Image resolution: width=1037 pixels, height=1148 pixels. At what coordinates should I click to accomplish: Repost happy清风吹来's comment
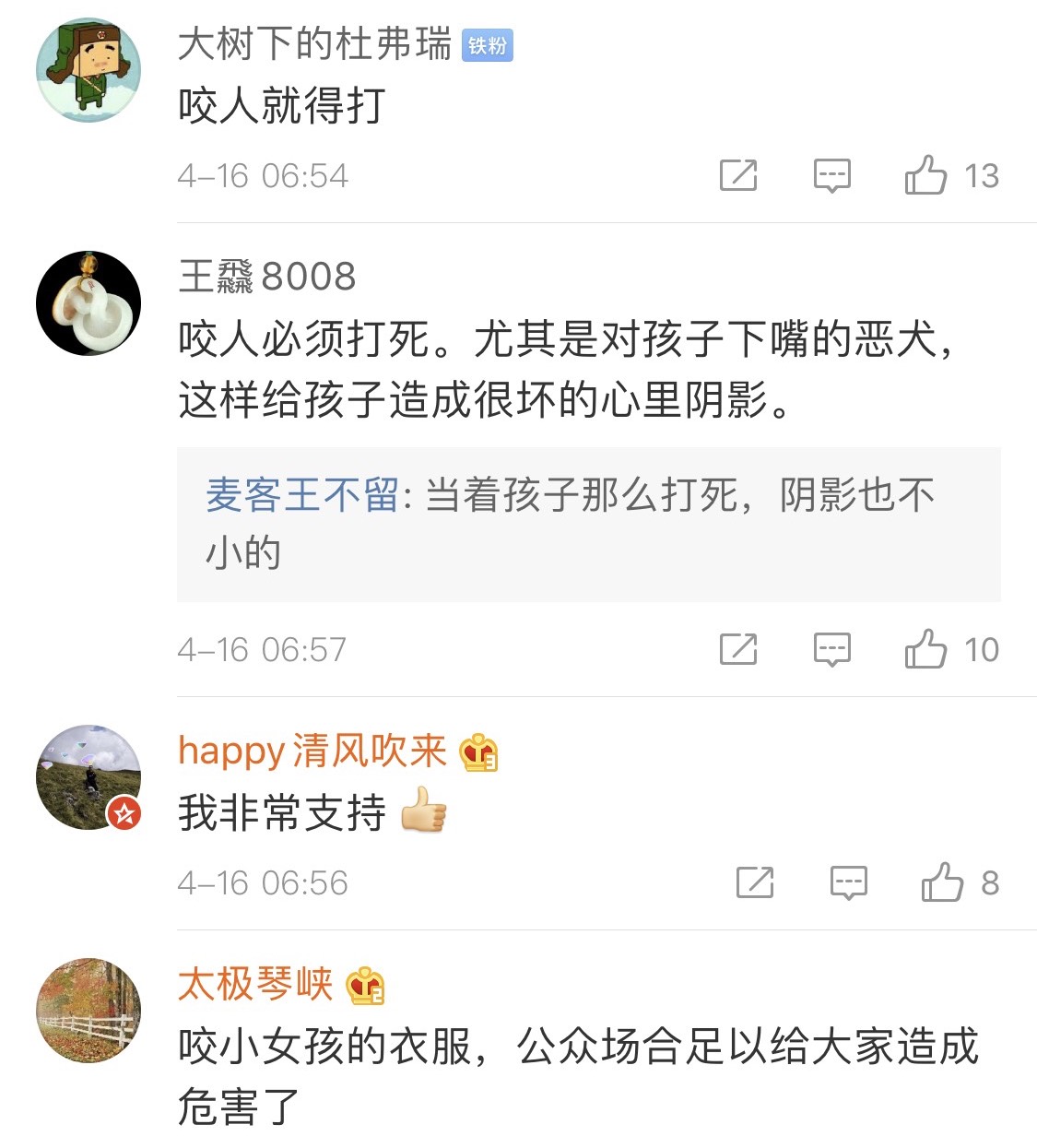pos(754,882)
